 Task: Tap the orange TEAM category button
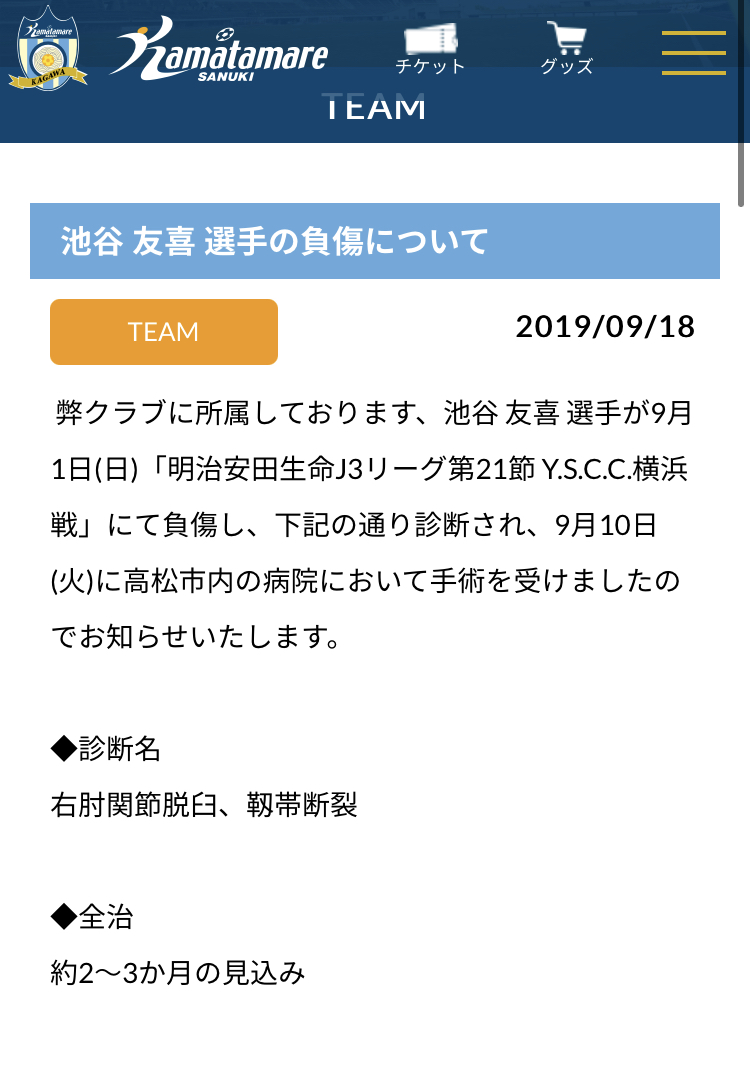click(164, 332)
